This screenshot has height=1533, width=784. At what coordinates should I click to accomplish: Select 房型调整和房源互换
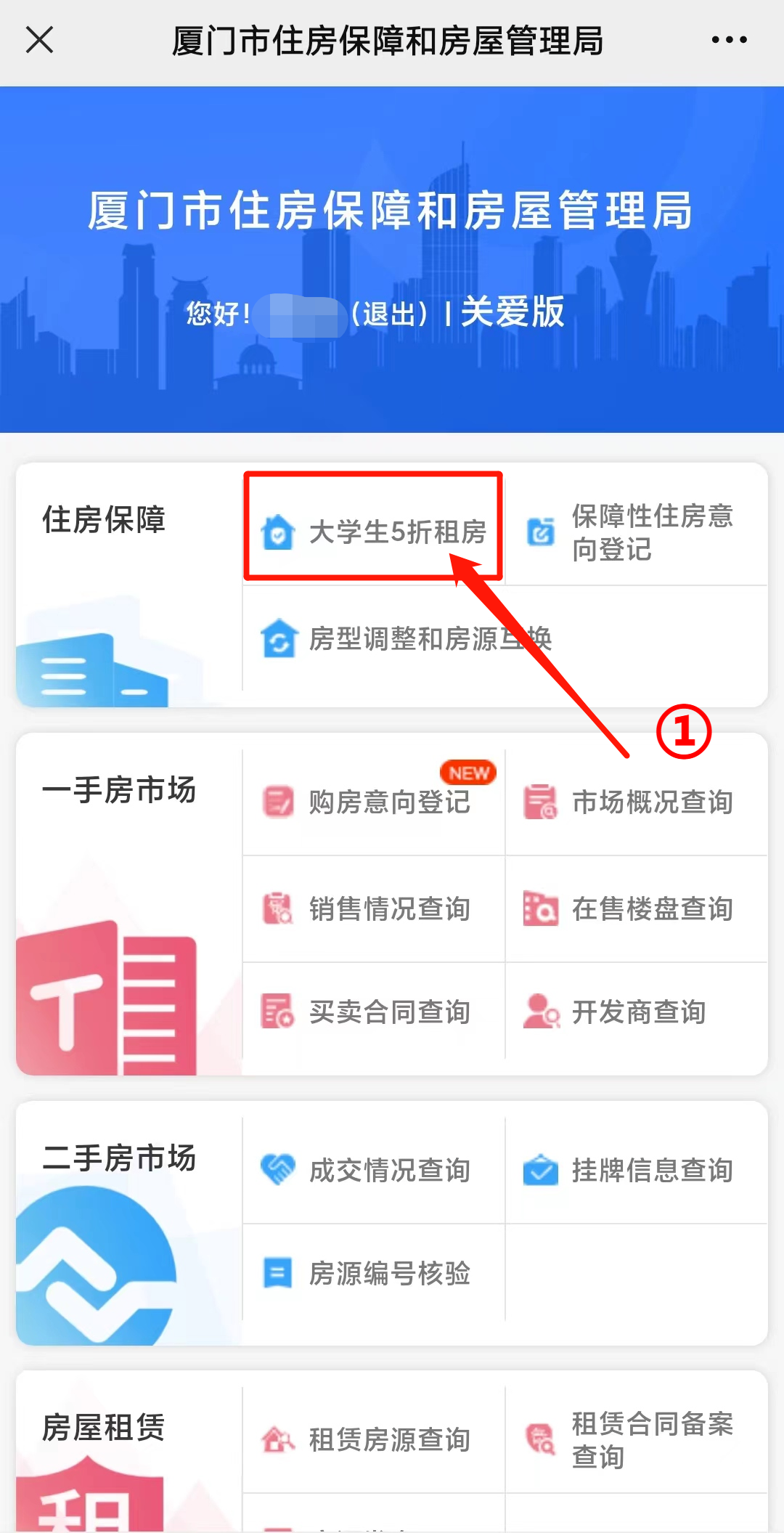coord(407,639)
